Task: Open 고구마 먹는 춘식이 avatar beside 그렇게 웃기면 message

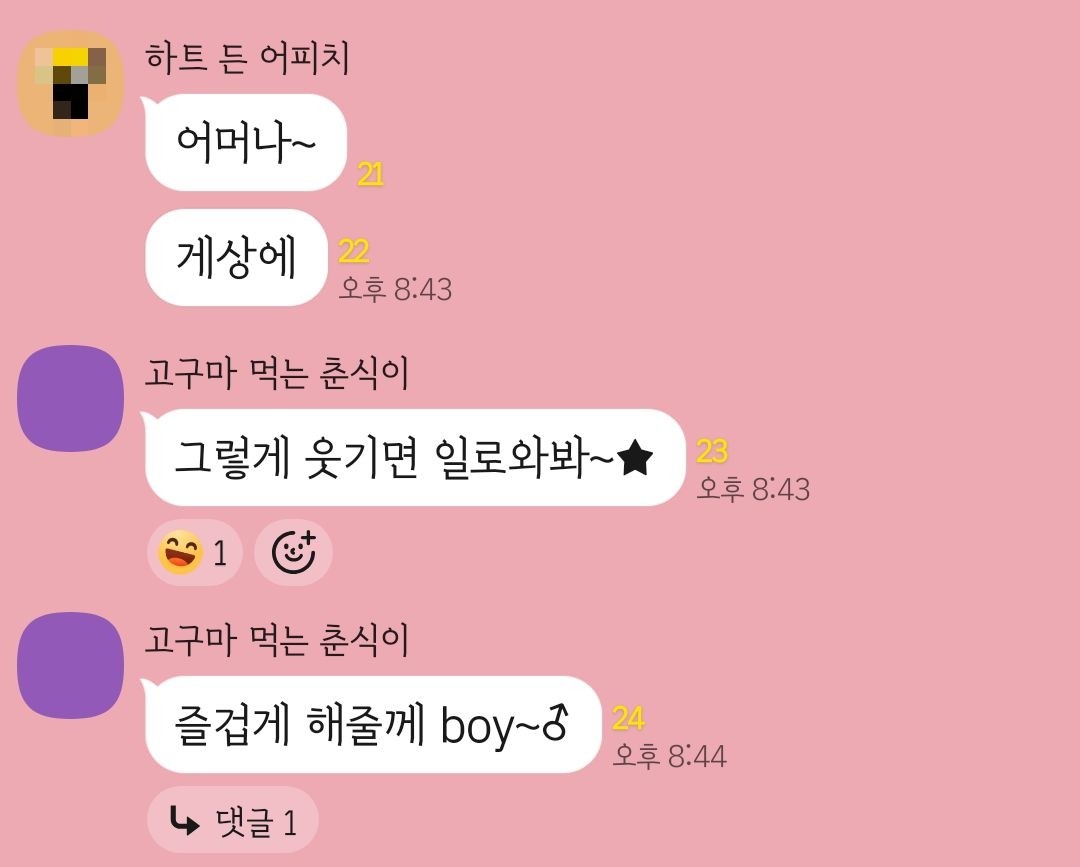Action: pos(71,398)
